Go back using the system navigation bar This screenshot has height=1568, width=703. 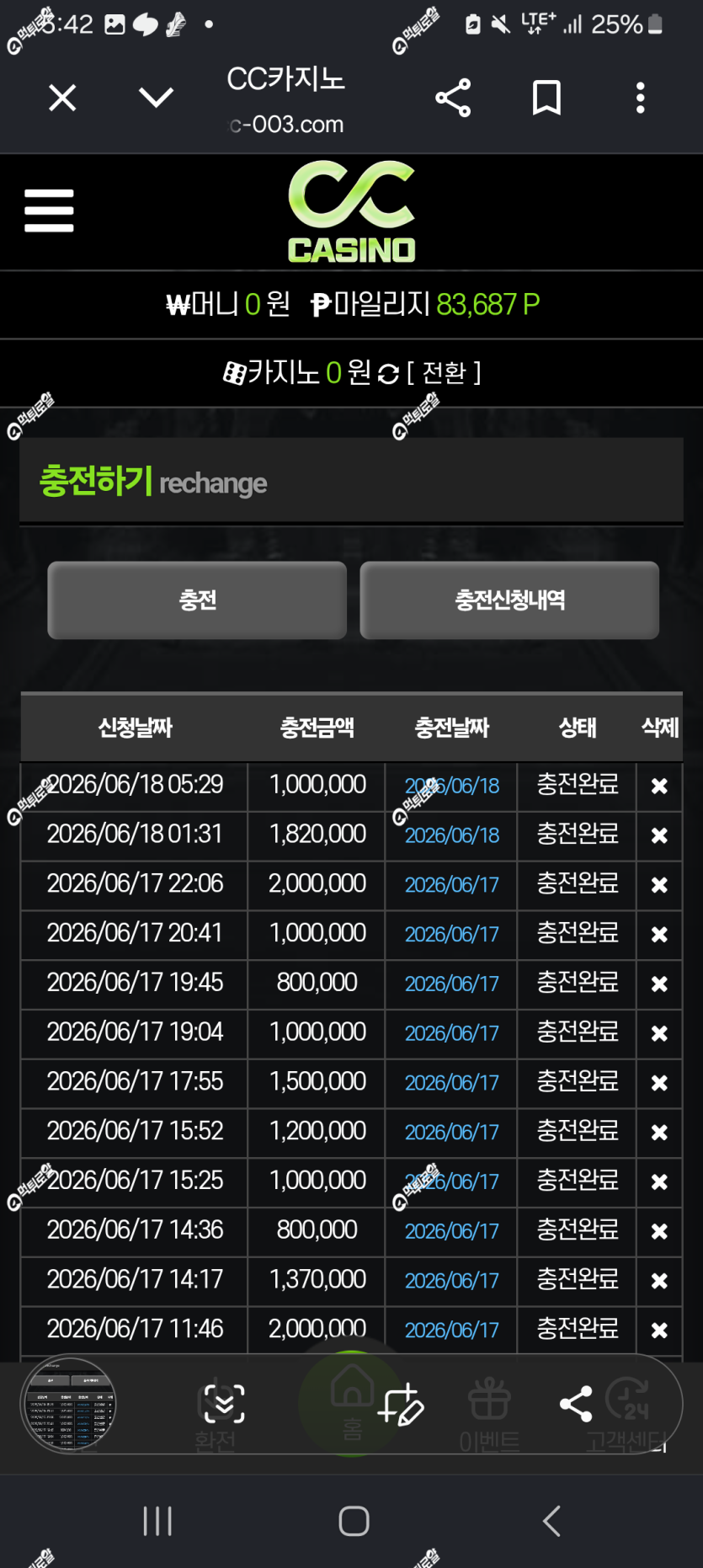pyautogui.click(x=551, y=1521)
